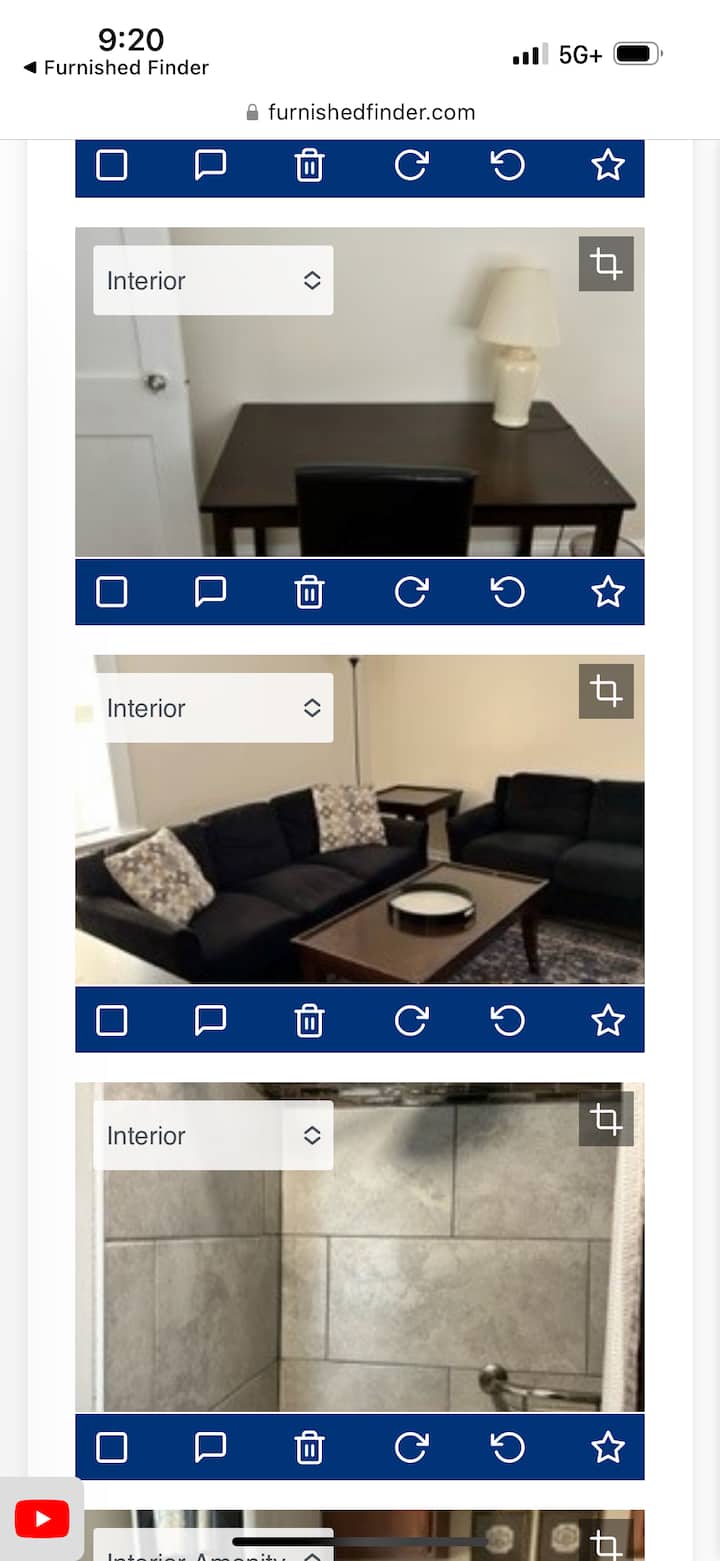This screenshot has width=720, height=1561.
Task: Rotate shower photo counterclockwise
Action: [x=507, y=1447]
